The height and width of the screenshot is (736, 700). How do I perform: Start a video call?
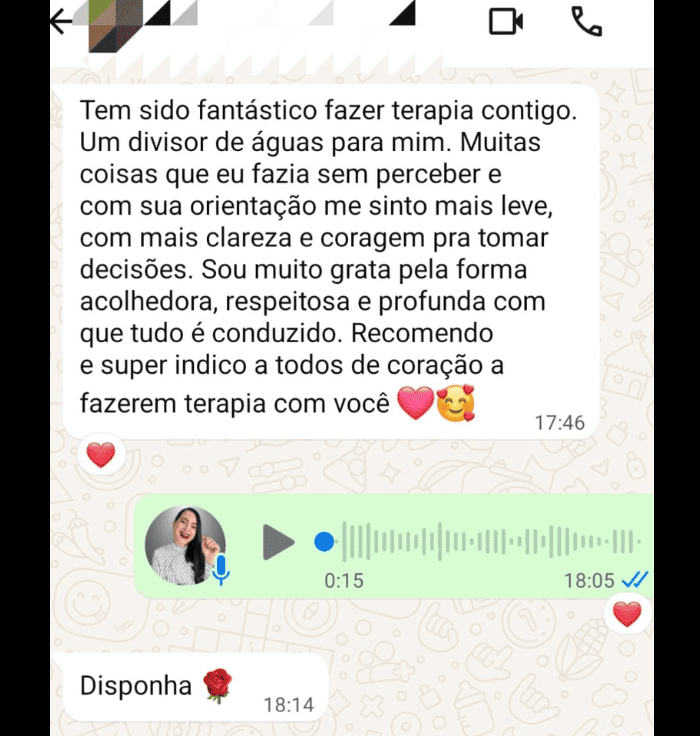(506, 21)
